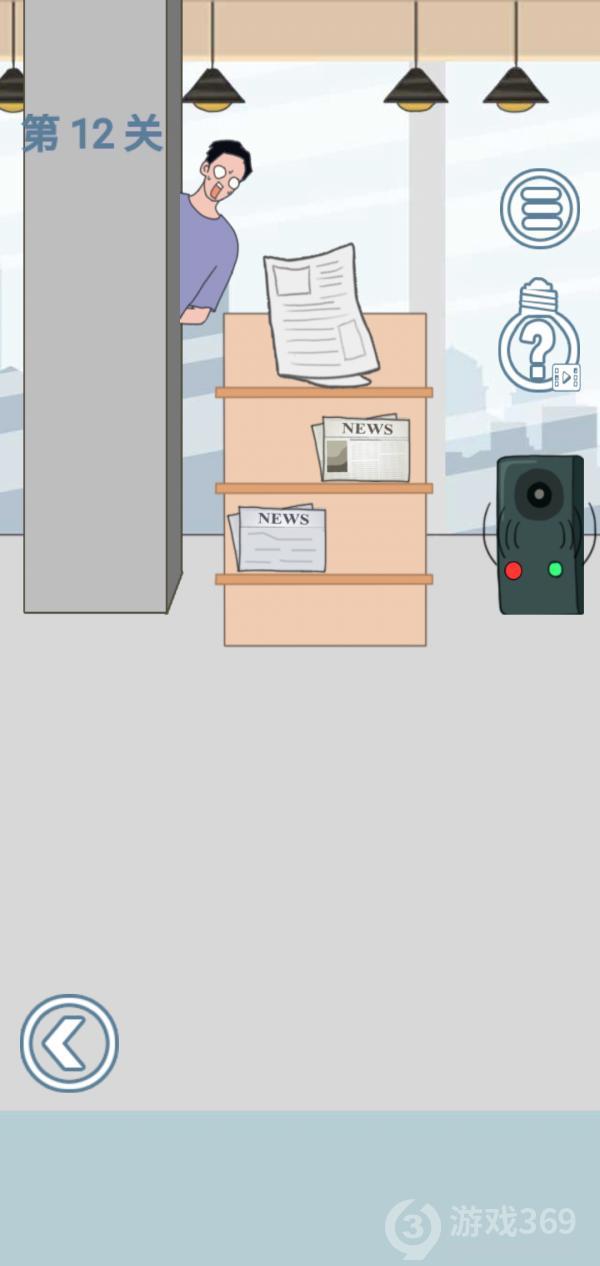Go back with the arrow button
The width and height of the screenshot is (600, 1266).
(x=69, y=1043)
